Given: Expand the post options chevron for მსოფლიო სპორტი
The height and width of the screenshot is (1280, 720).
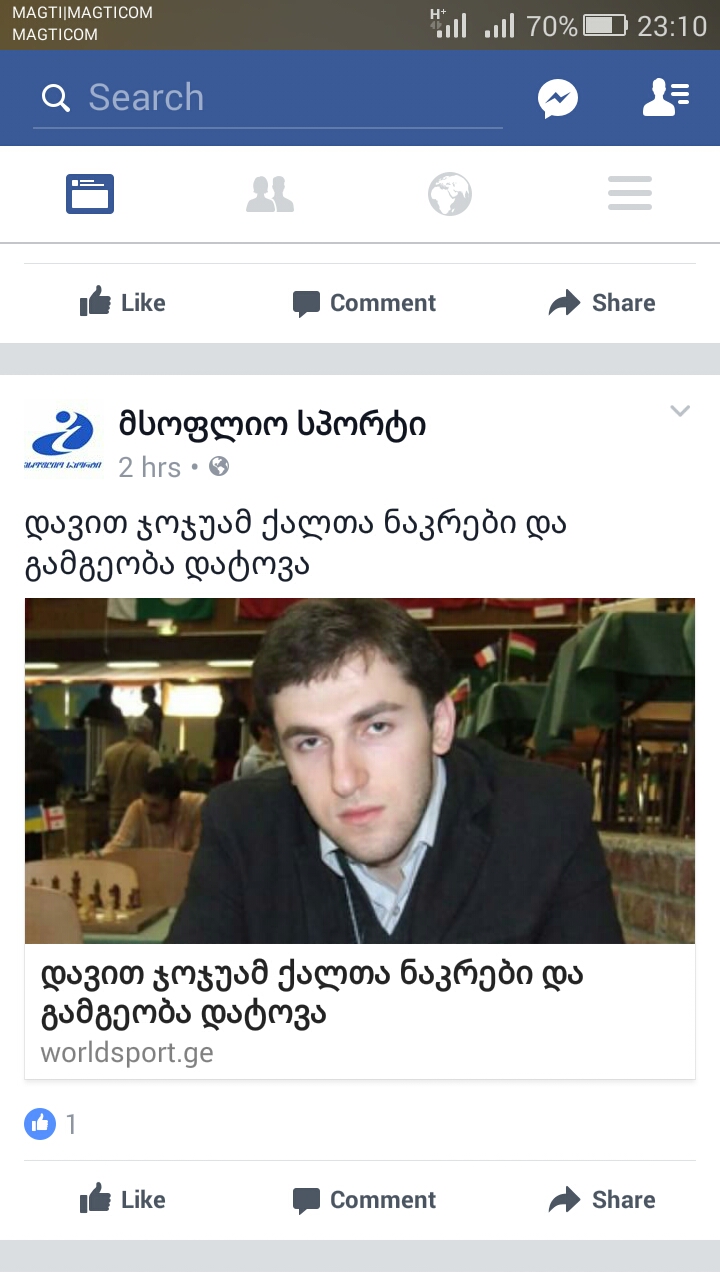Looking at the screenshot, I should (x=680, y=411).
